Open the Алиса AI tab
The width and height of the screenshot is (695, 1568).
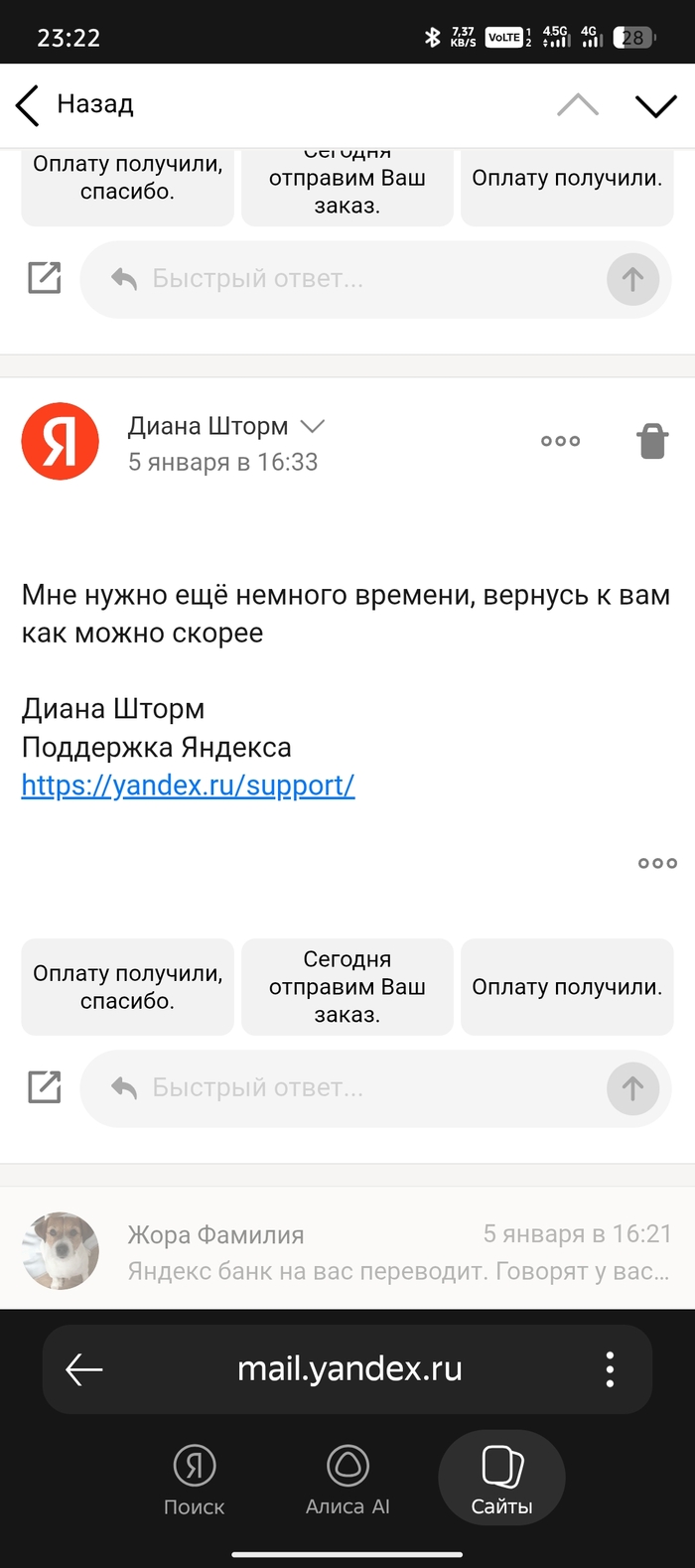(347, 1479)
